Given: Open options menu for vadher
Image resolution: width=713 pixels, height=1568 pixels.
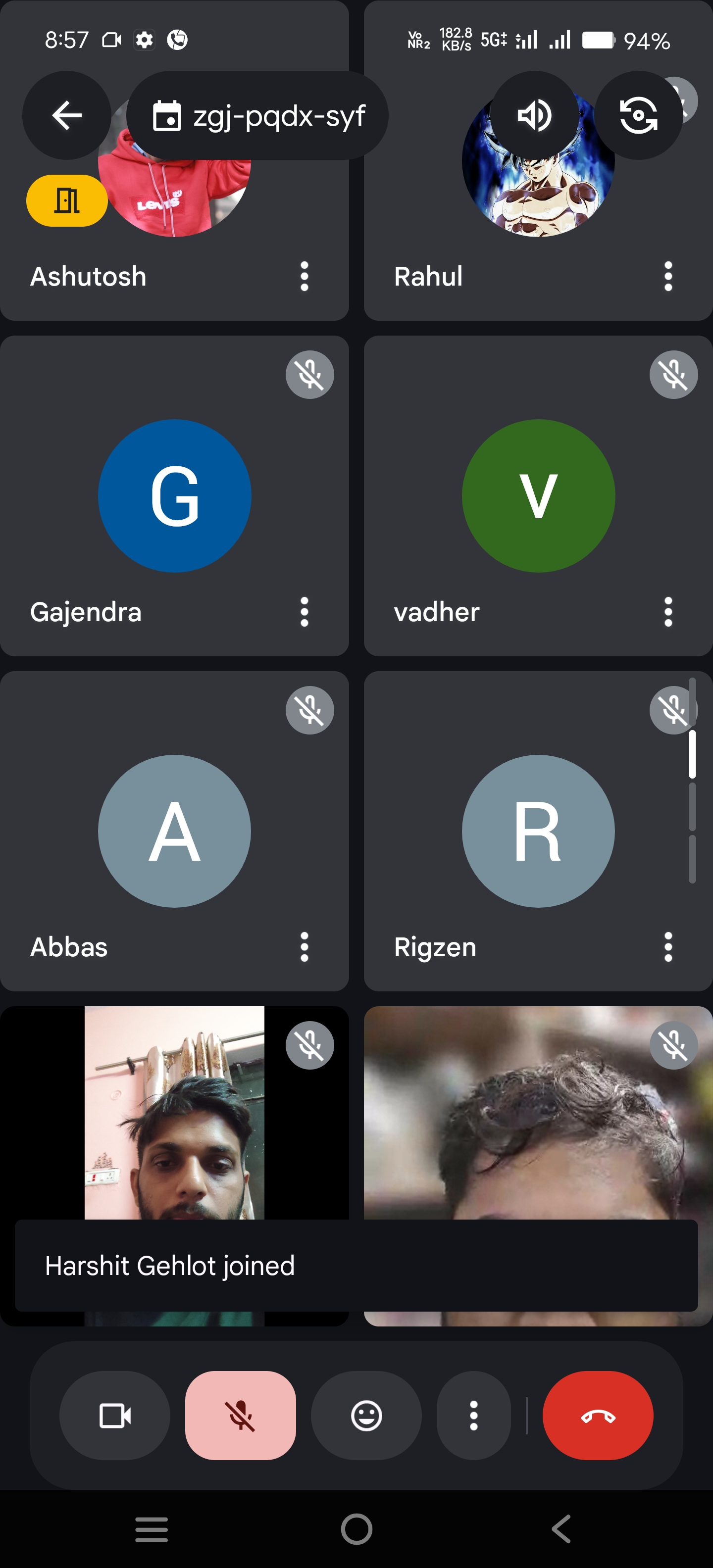Looking at the screenshot, I should pos(668,612).
